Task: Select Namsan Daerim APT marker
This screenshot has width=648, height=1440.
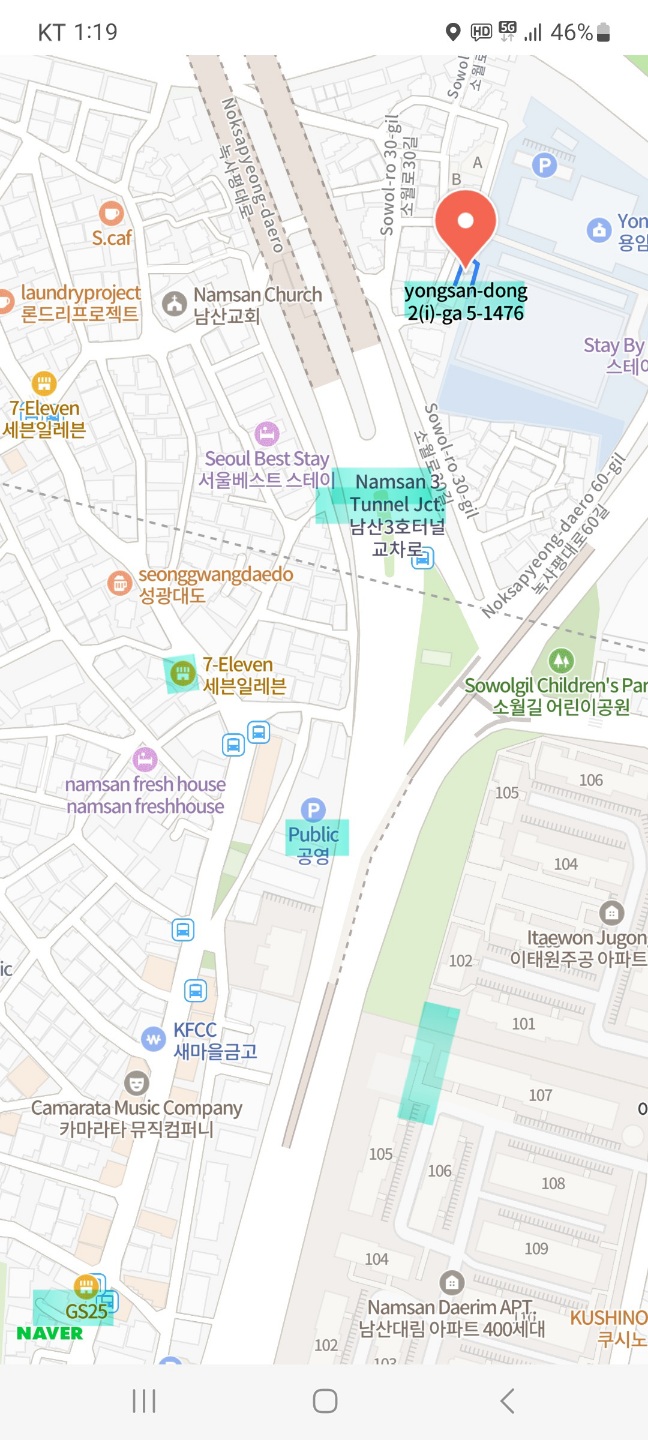Action: tap(452, 1283)
